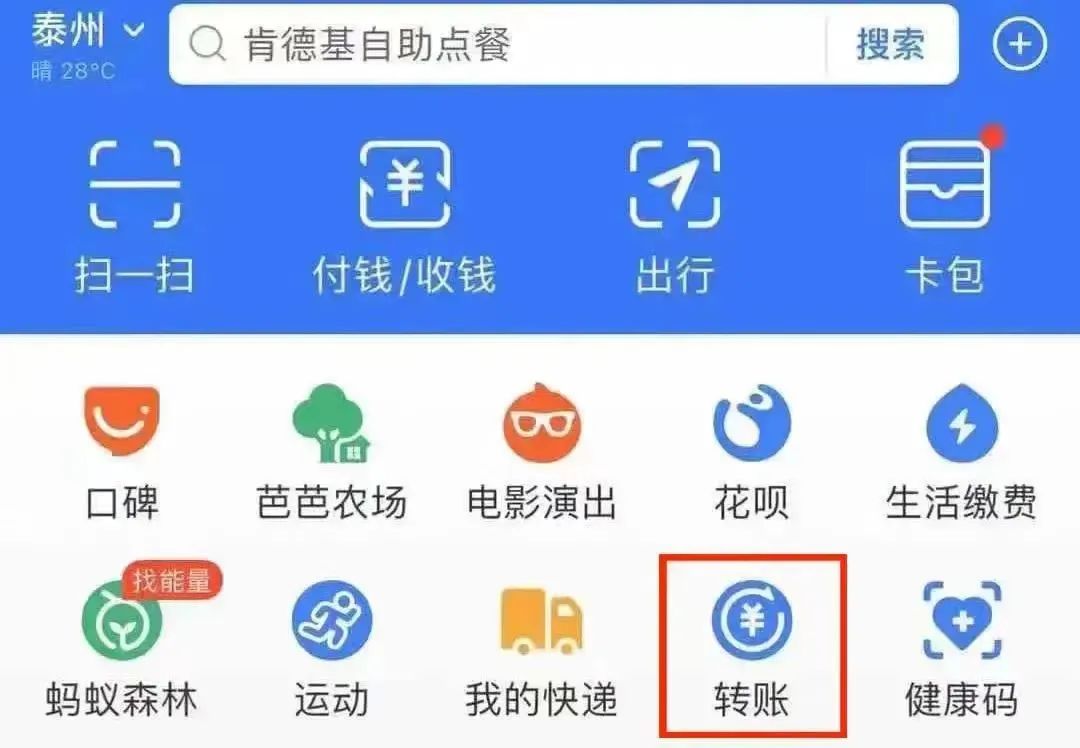Open the plus menu icon

click(x=1018, y=45)
